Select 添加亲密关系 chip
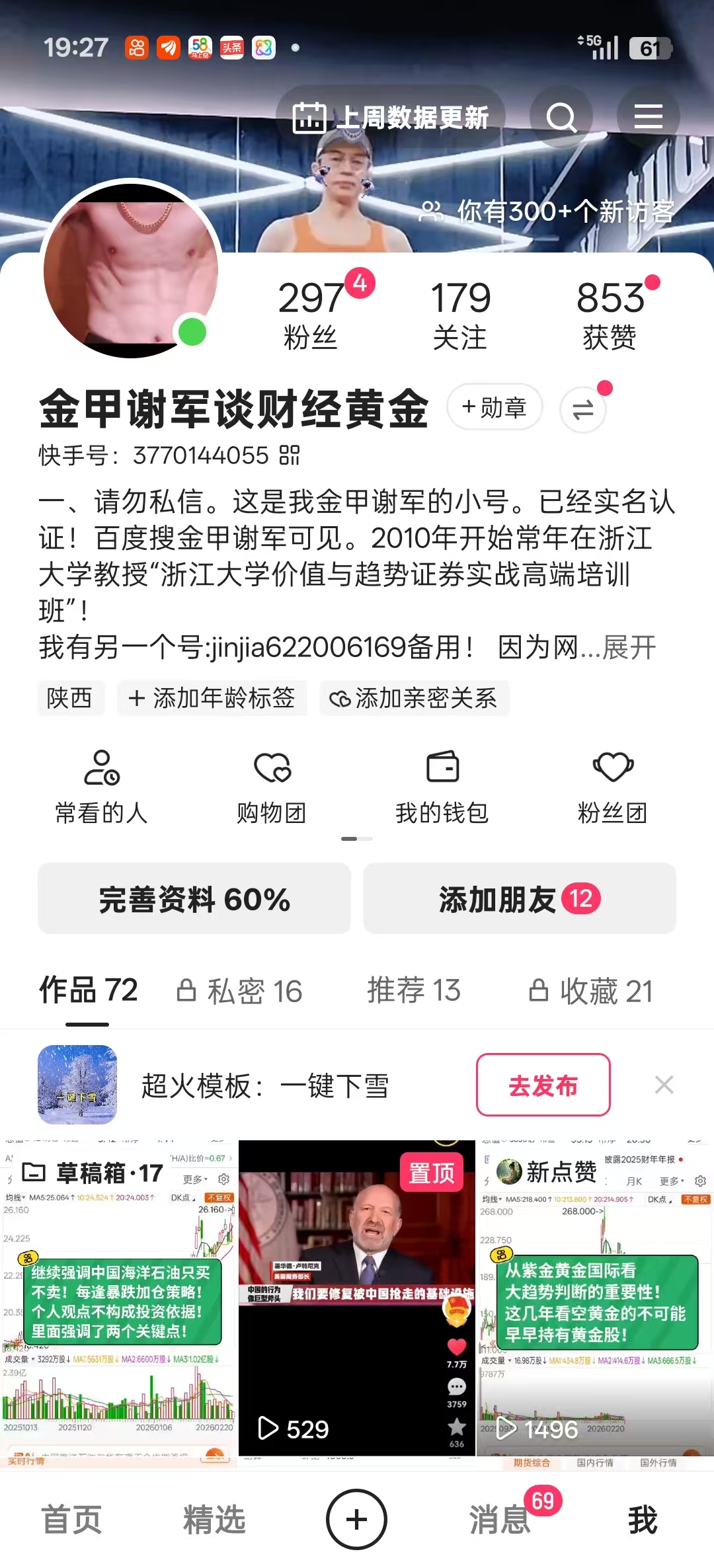The height and width of the screenshot is (1568, 714). coord(414,698)
